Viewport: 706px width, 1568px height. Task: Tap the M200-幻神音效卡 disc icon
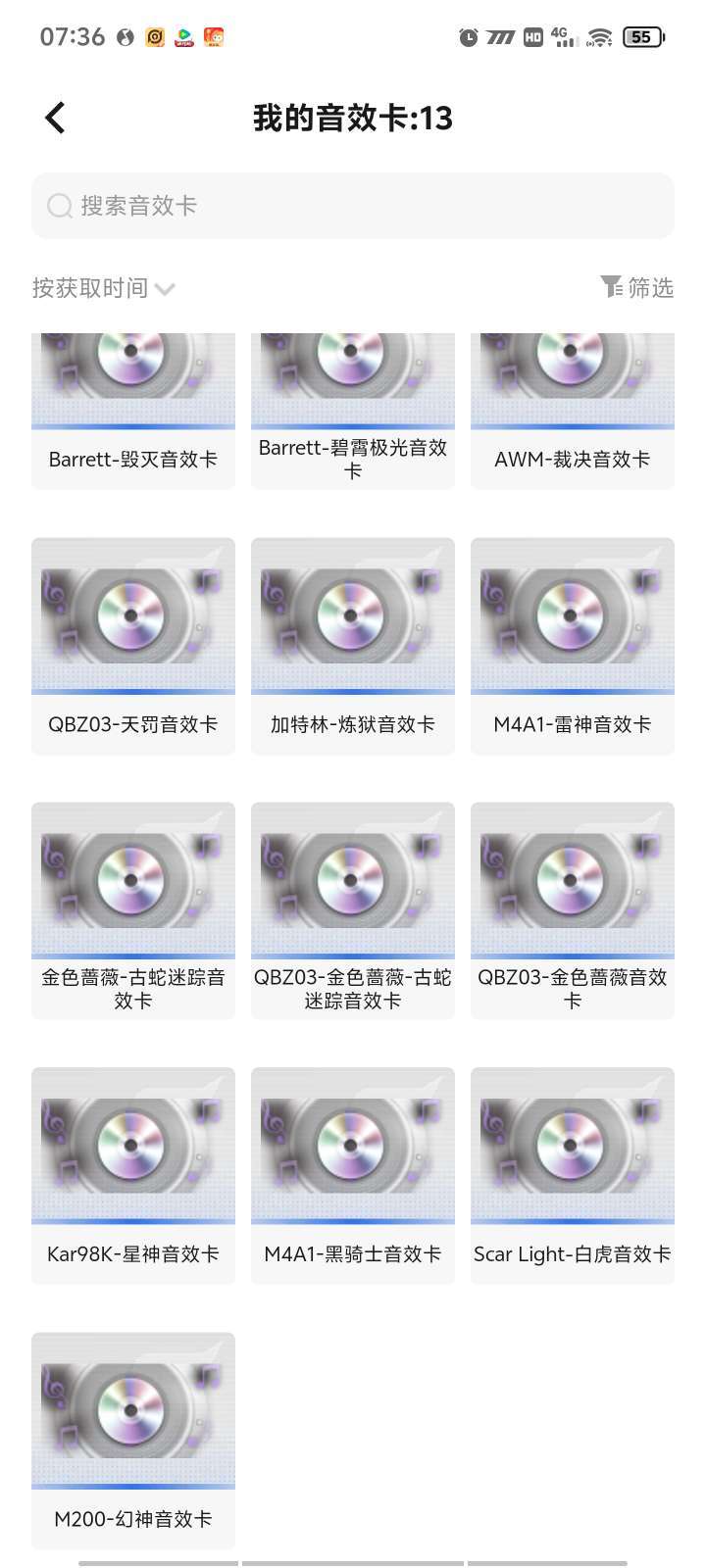pyautogui.click(x=132, y=1409)
